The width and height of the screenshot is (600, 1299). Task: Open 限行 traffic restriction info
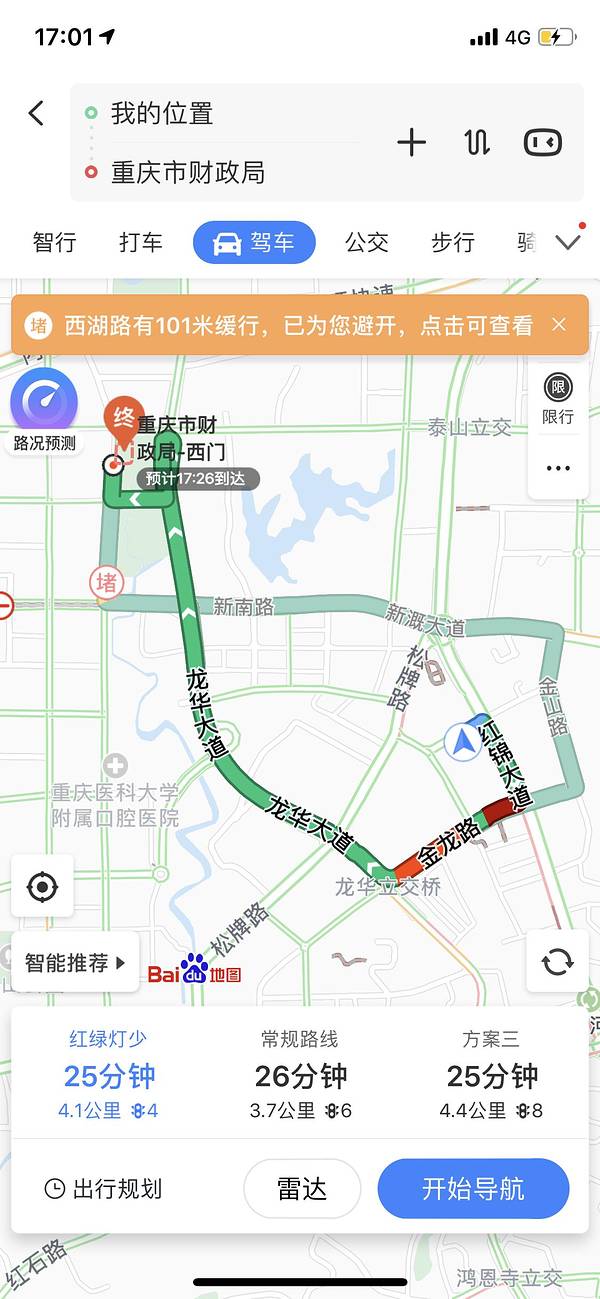click(558, 398)
